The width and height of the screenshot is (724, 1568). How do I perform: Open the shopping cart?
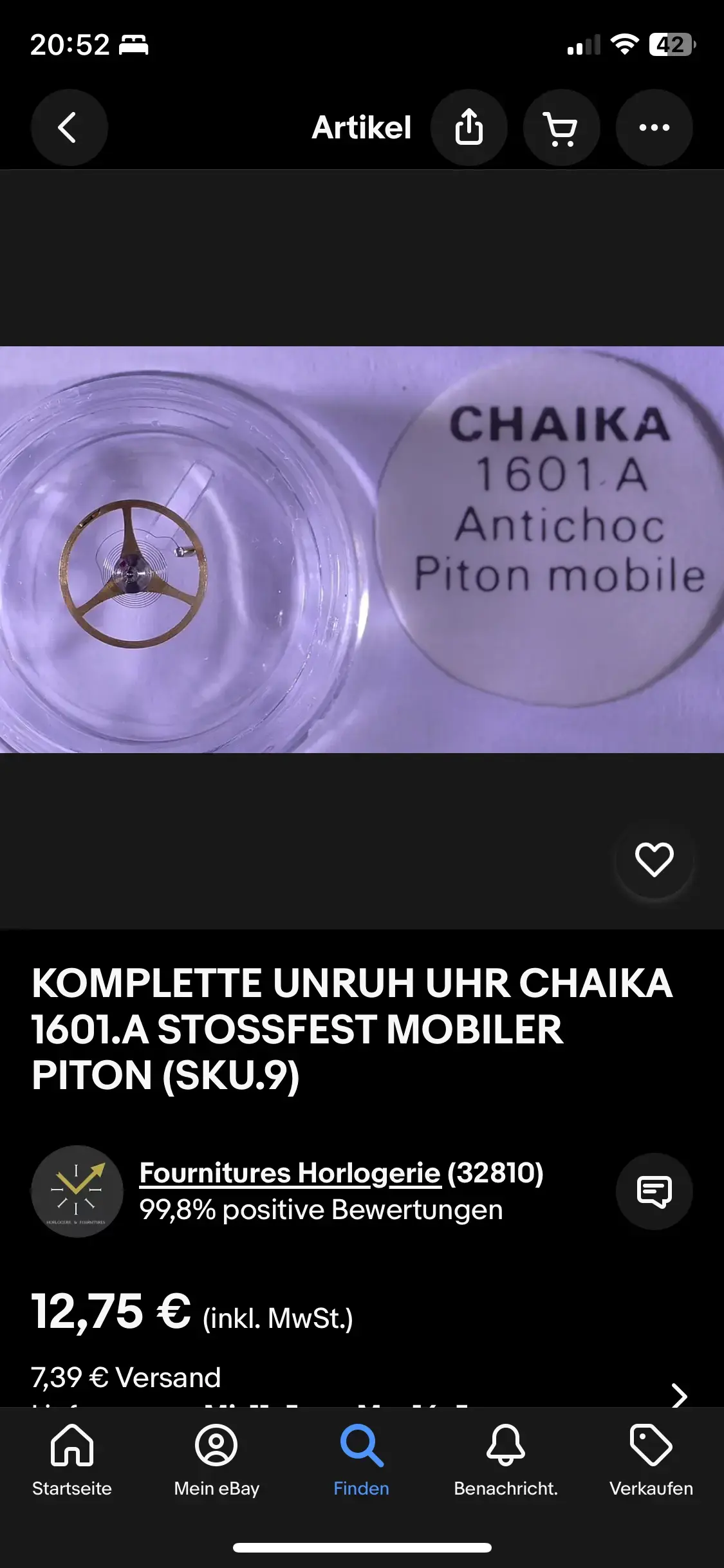(x=561, y=127)
